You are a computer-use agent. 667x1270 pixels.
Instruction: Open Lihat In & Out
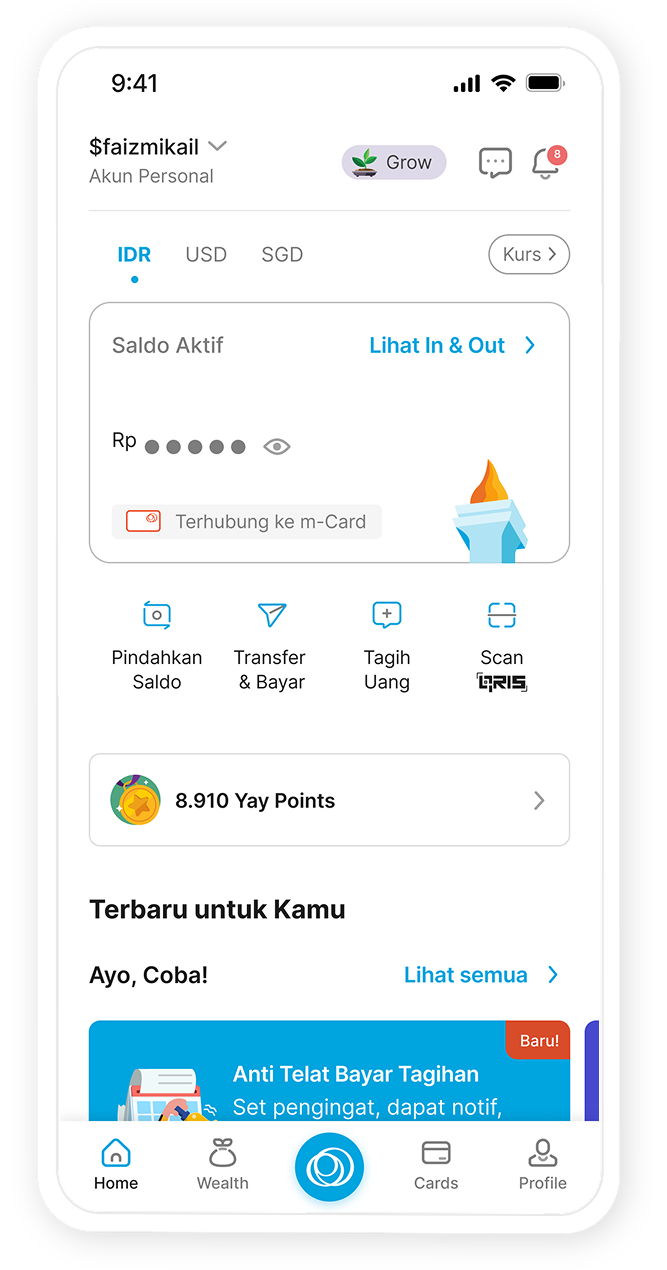[452, 345]
